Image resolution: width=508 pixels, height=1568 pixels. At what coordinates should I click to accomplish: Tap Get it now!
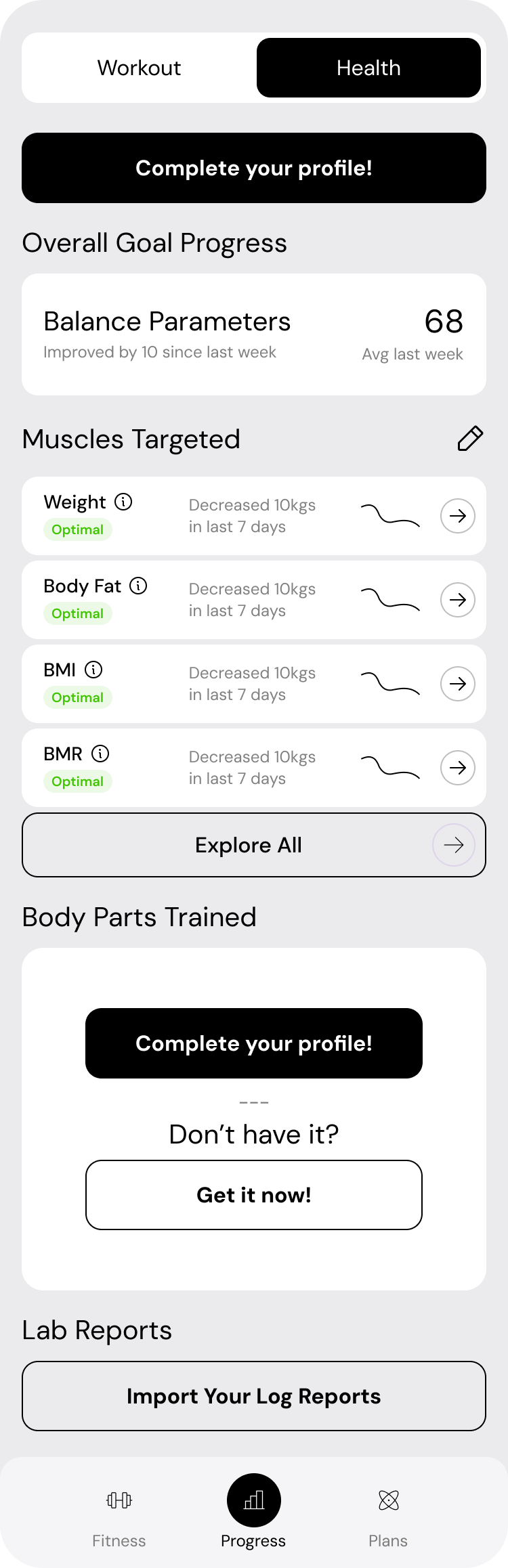[254, 1195]
